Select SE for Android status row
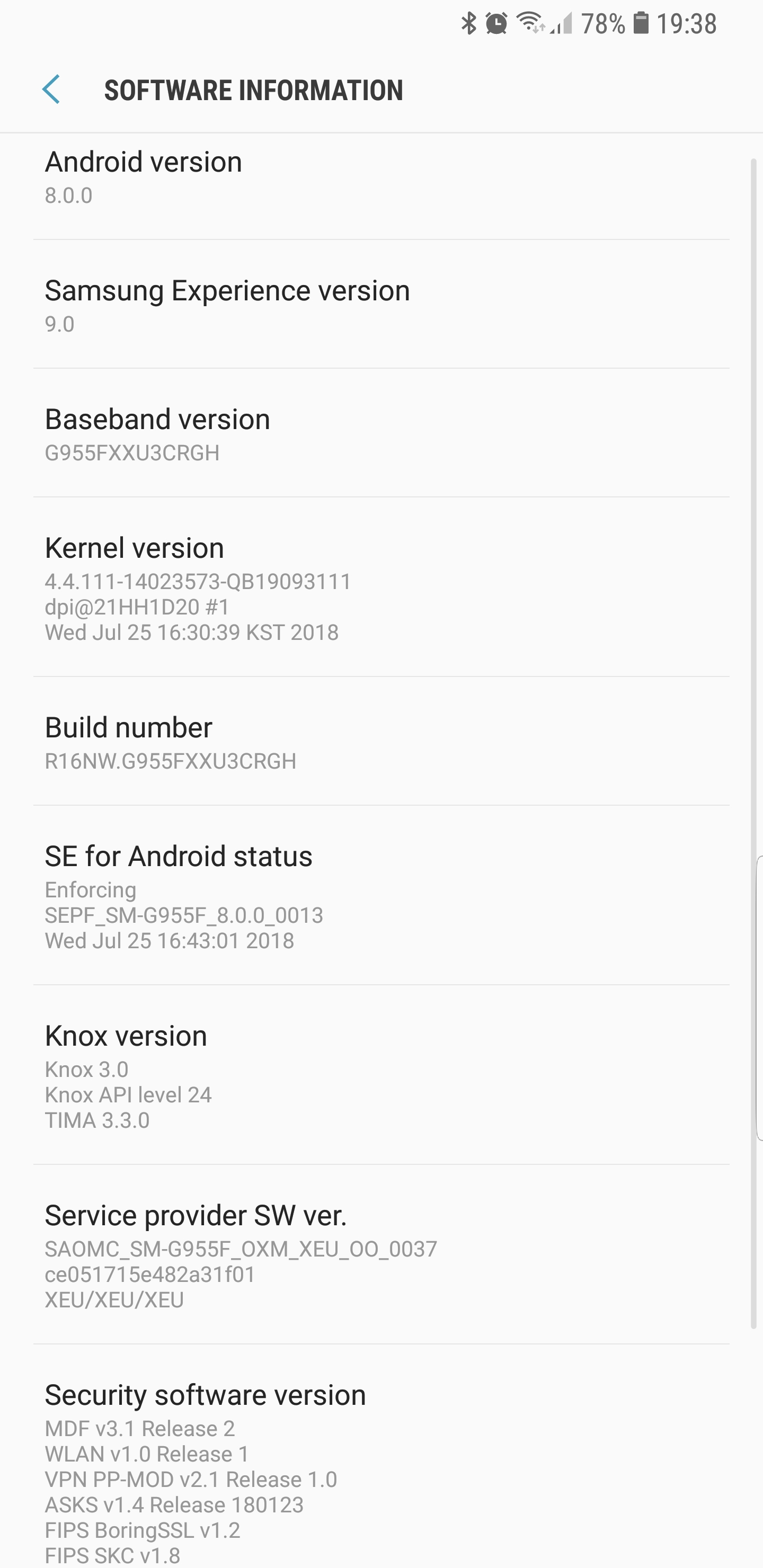Image resolution: width=763 pixels, height=1568 pixels. 381,896
